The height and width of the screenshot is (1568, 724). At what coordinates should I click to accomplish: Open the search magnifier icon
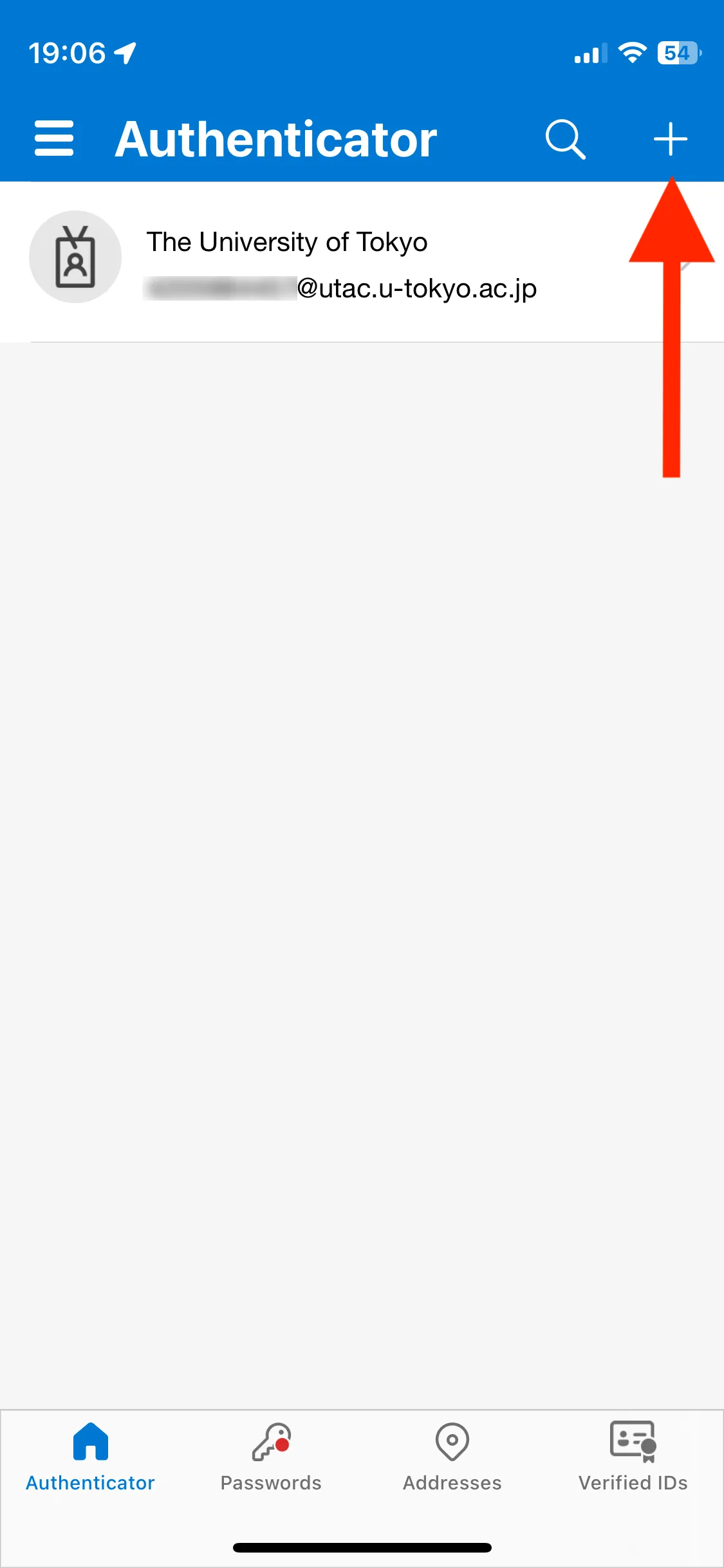tap(565, 138)
